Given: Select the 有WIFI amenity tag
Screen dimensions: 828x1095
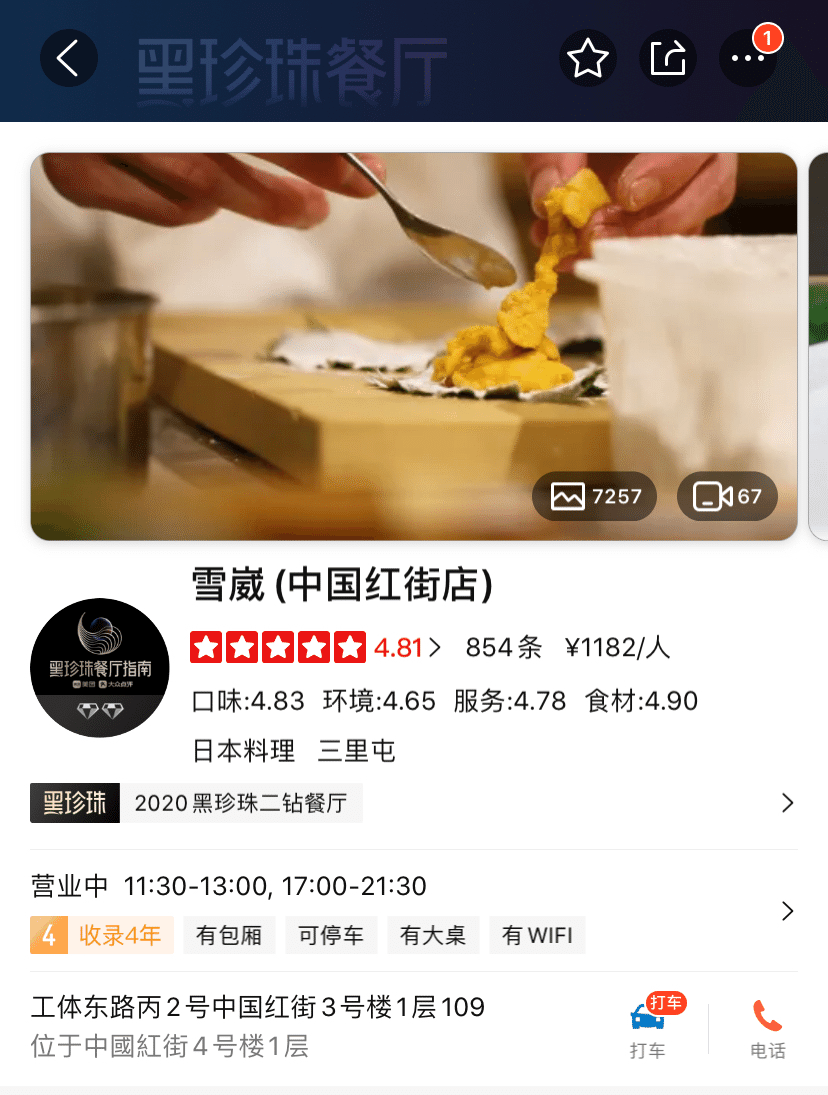Looking at the screenshot, I should (x=537, y=935).
